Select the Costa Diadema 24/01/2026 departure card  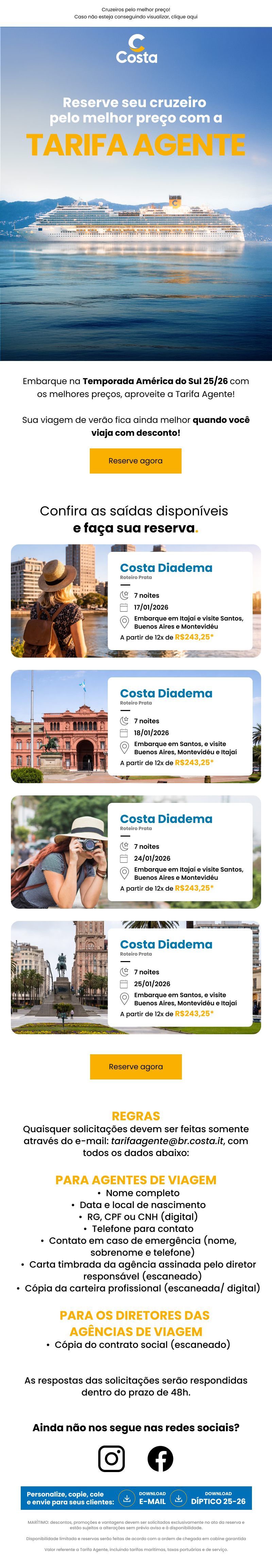[x=136, y=852]
